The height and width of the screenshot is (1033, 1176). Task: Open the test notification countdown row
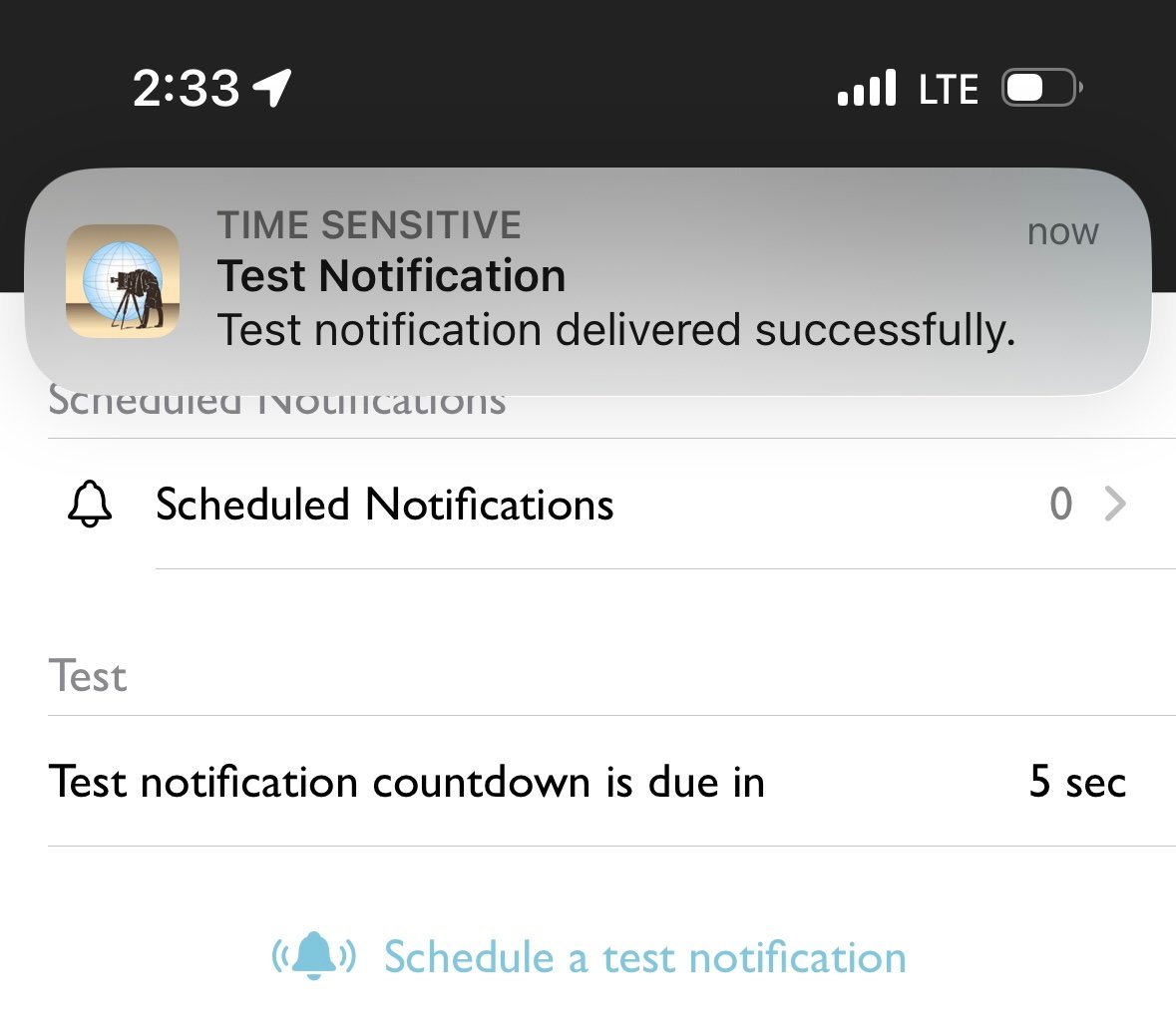pos(588,782)
